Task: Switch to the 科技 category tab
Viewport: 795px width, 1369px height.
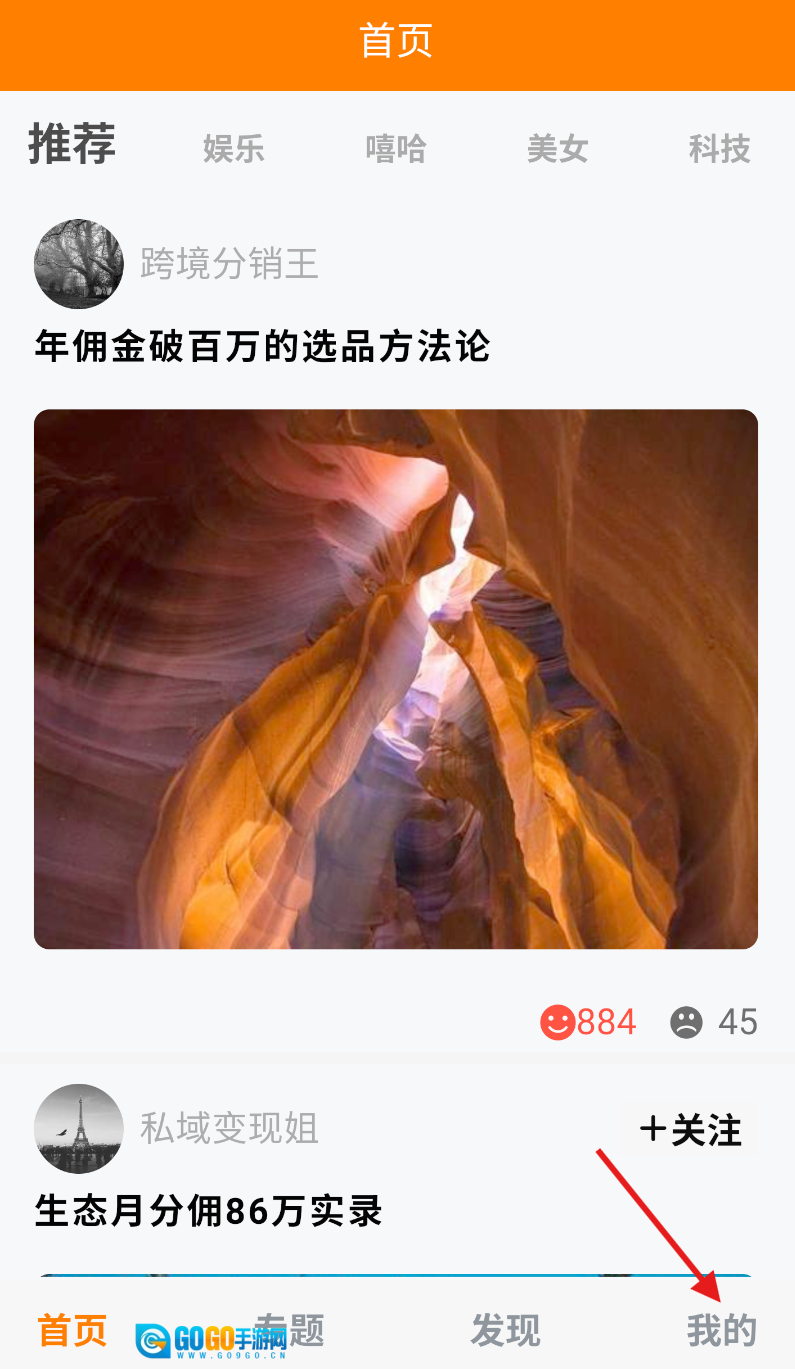Action: point(719,149)
